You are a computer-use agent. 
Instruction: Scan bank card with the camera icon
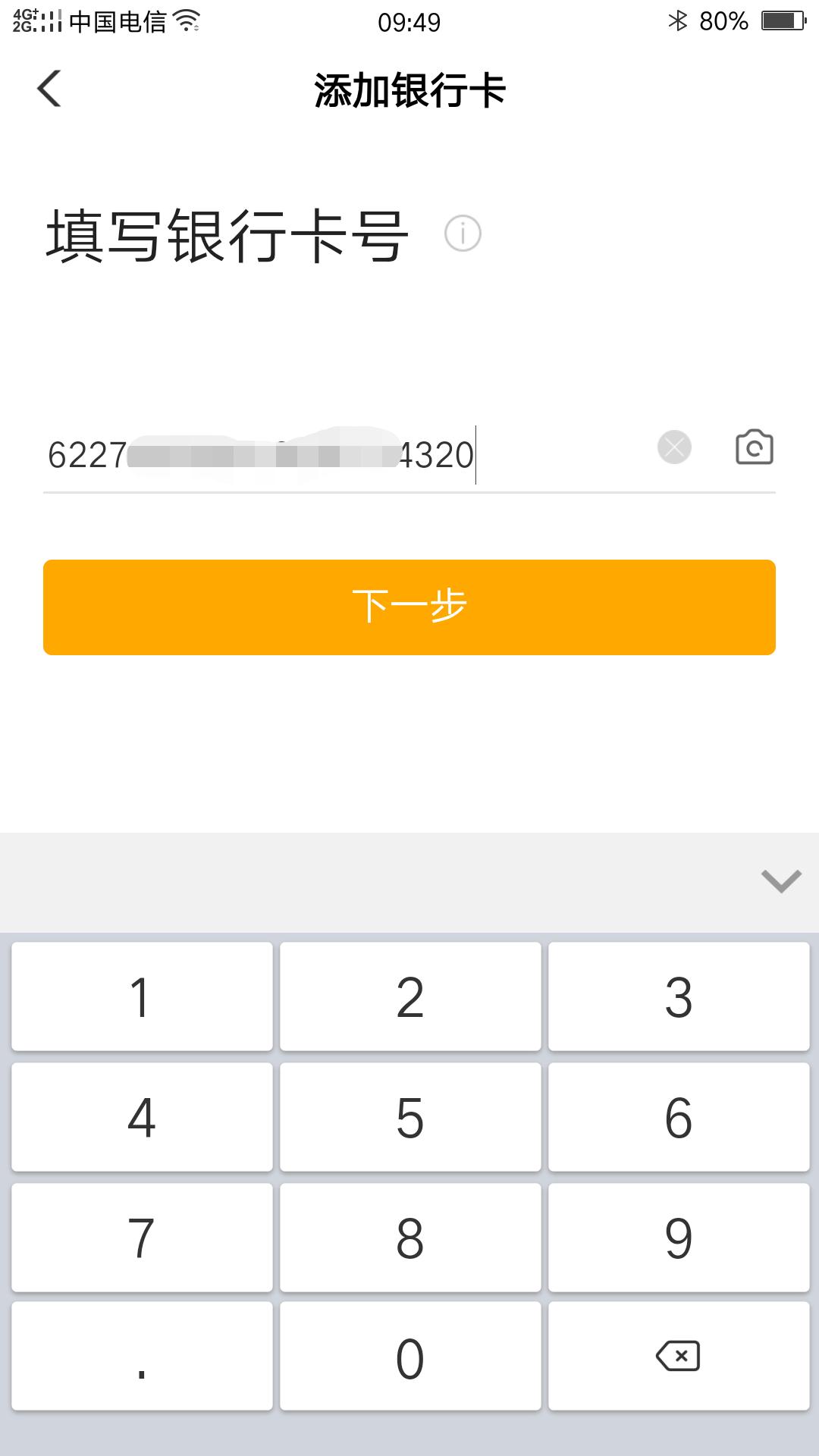click(755, 447)
